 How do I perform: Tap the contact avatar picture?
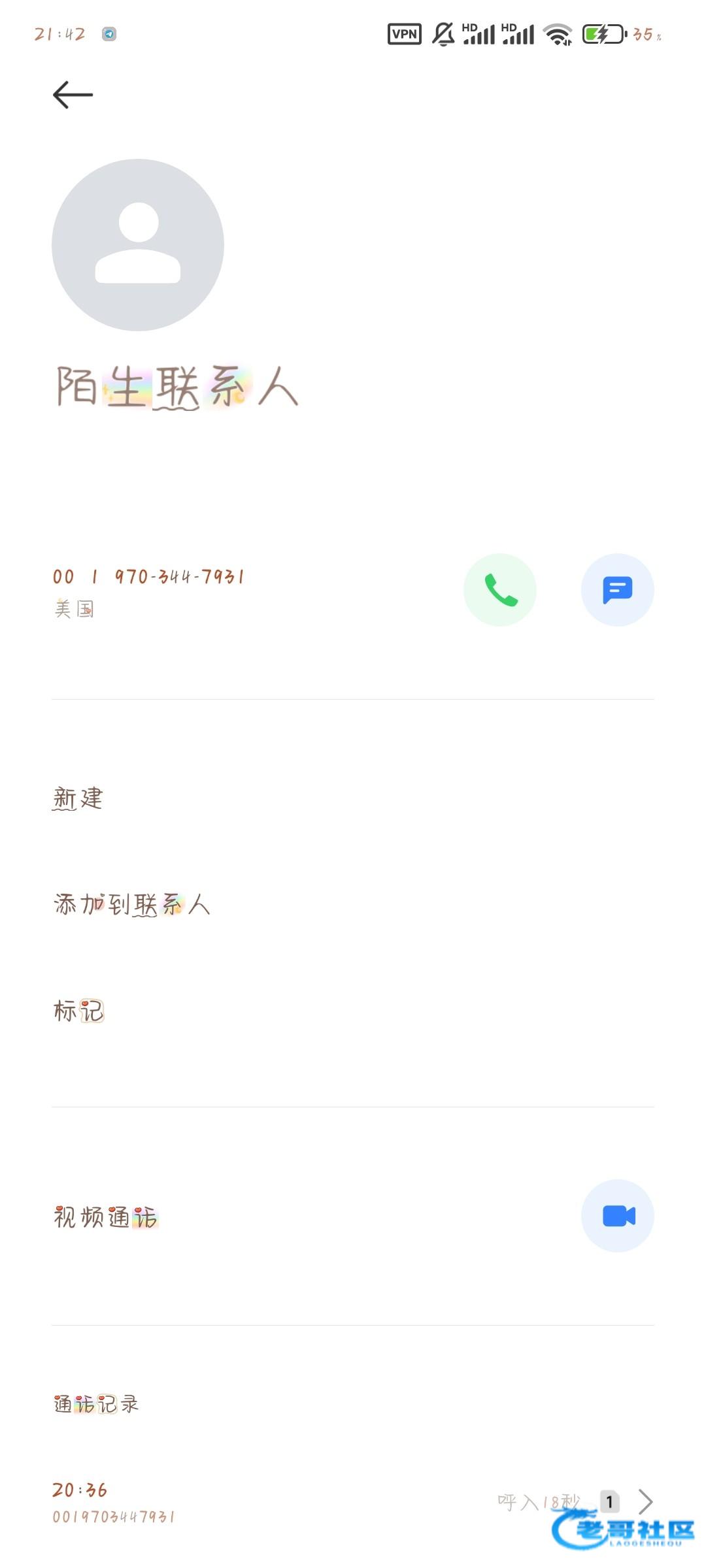138,245
